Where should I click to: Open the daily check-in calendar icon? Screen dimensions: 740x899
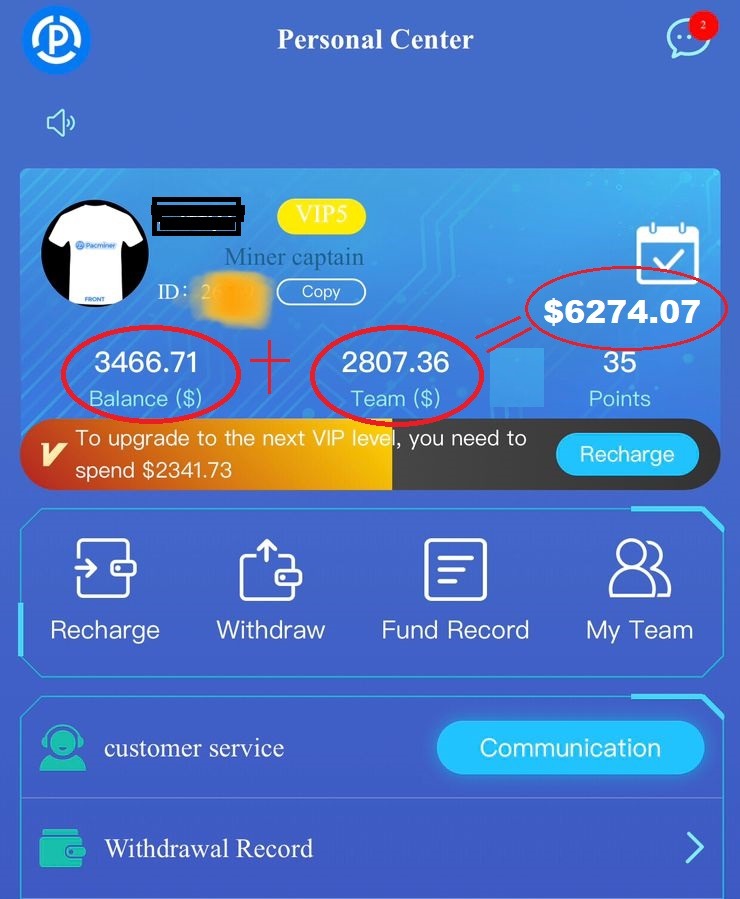click(667, 255)
